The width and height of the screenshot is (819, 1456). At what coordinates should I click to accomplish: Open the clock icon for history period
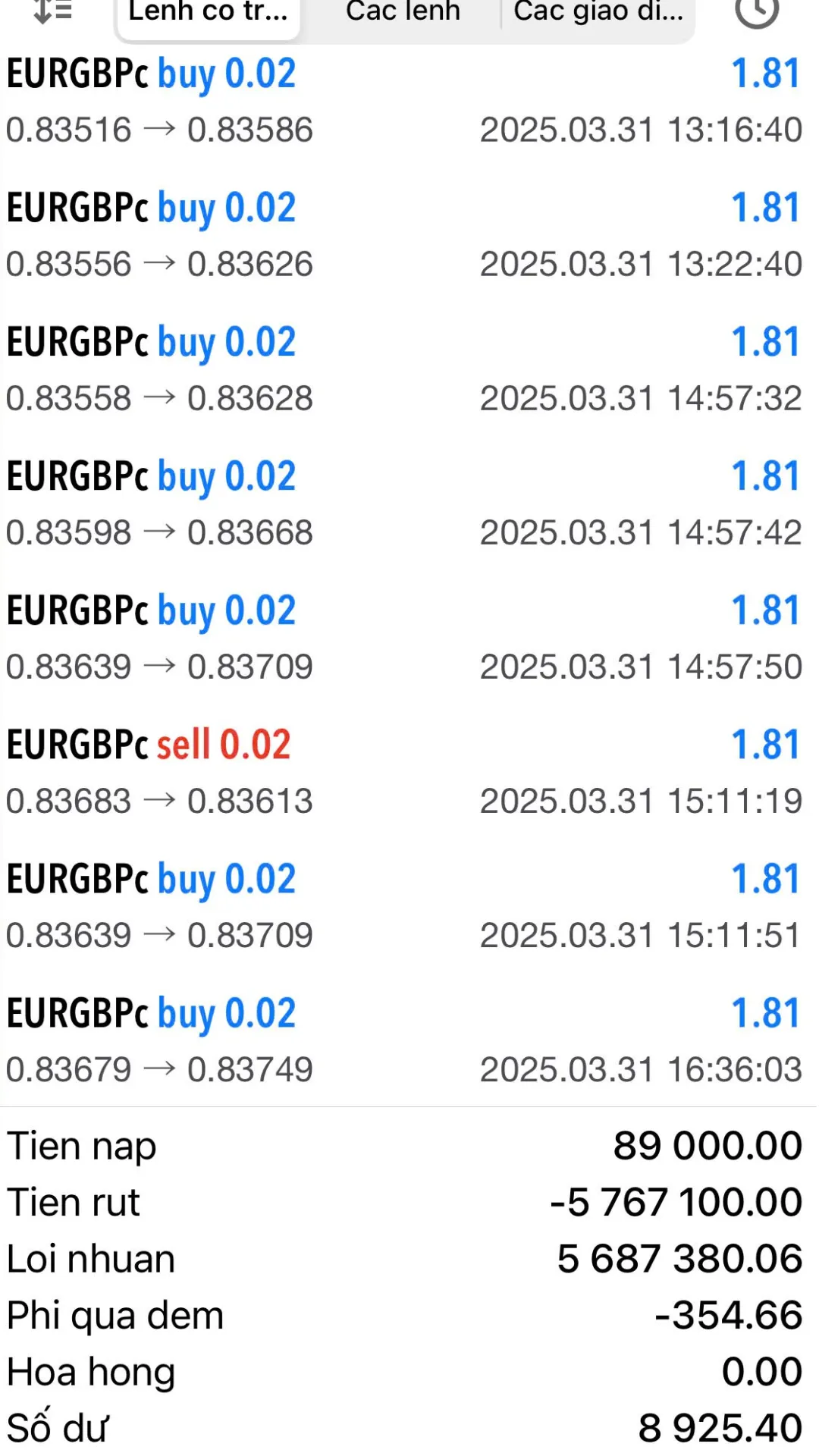(757, 11)
